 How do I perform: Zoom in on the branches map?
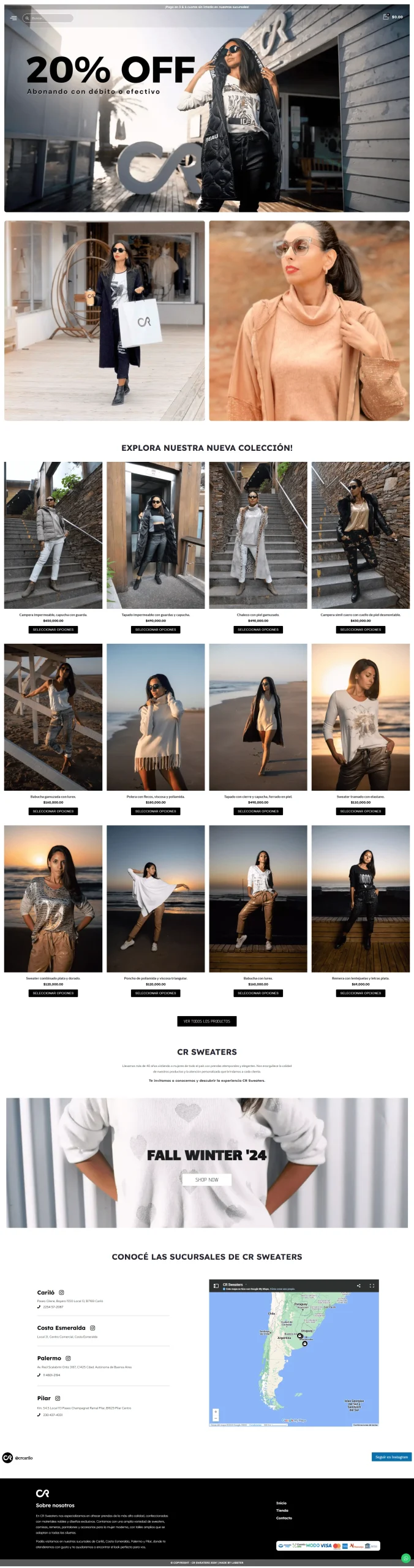click(216, 1412)
